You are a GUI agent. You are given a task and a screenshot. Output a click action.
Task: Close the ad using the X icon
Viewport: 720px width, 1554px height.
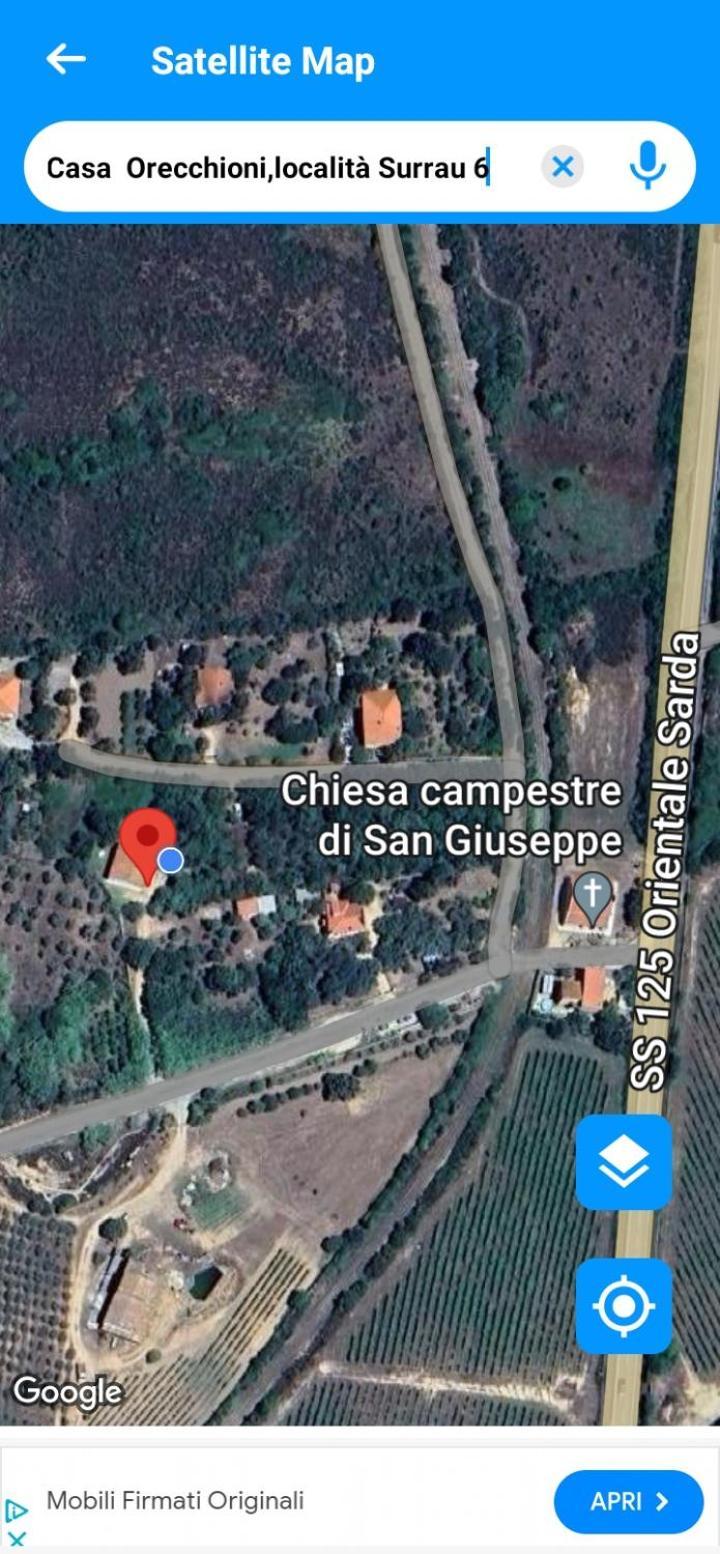pyautogui.click(x=16, y=1539)
